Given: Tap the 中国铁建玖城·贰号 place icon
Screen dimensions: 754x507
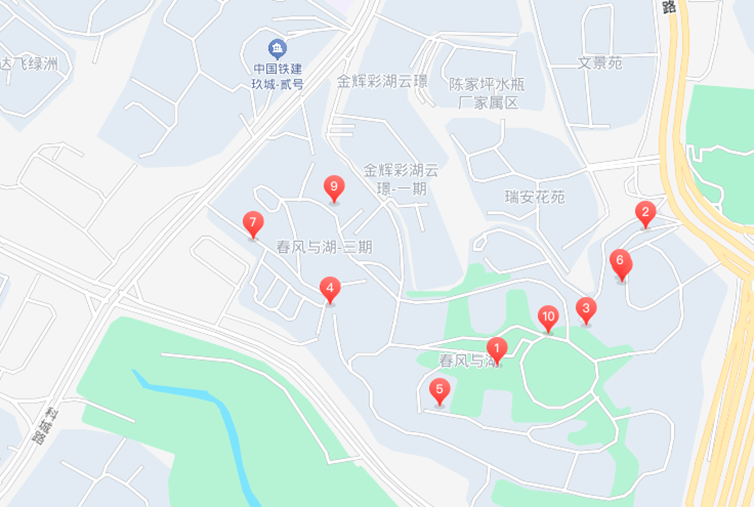Looking at the screenshot, I should (277, 48).
